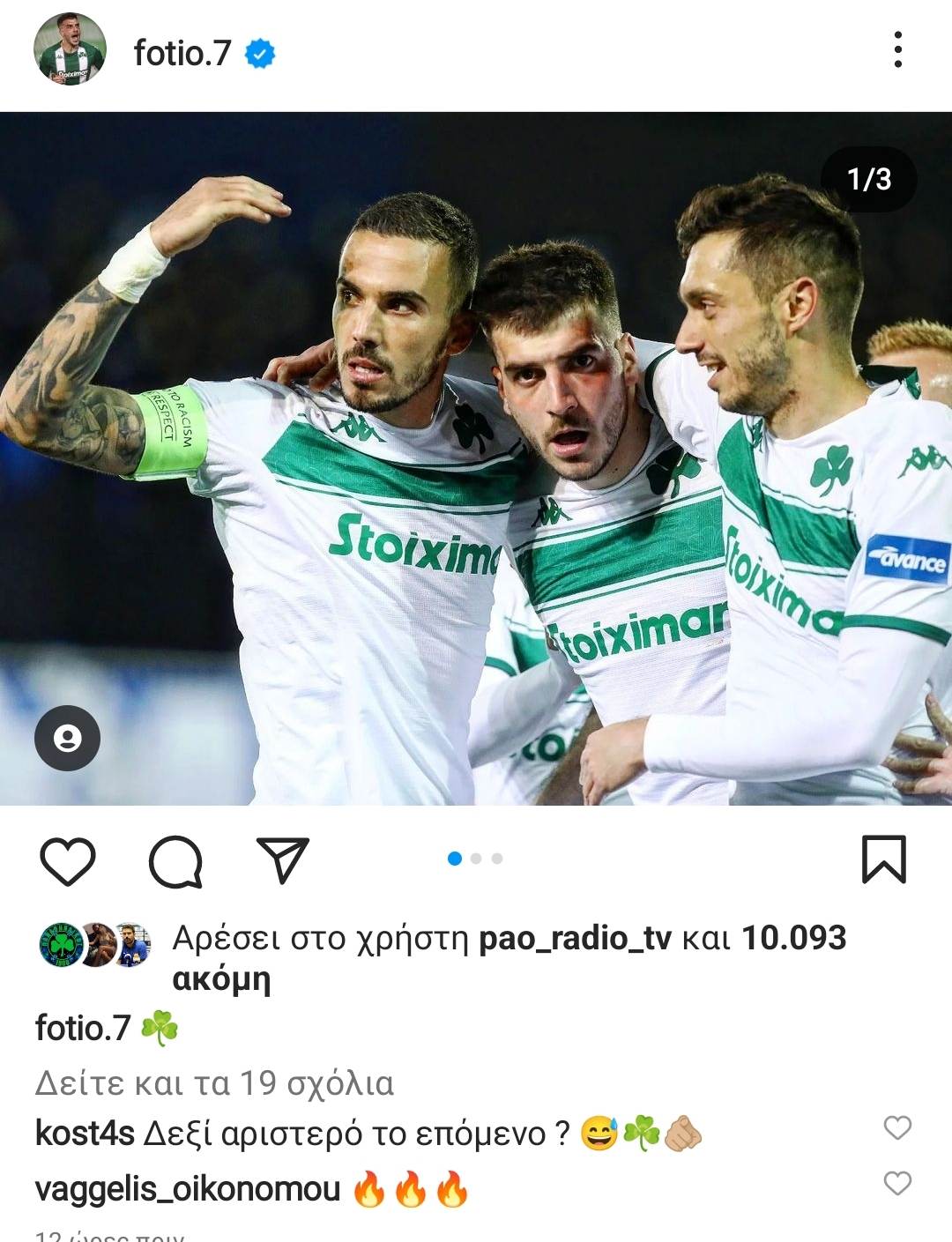Screen dimensions: 952x1242
Task: Open fotio.7 profile picture in the header
Action: point(70,49)
